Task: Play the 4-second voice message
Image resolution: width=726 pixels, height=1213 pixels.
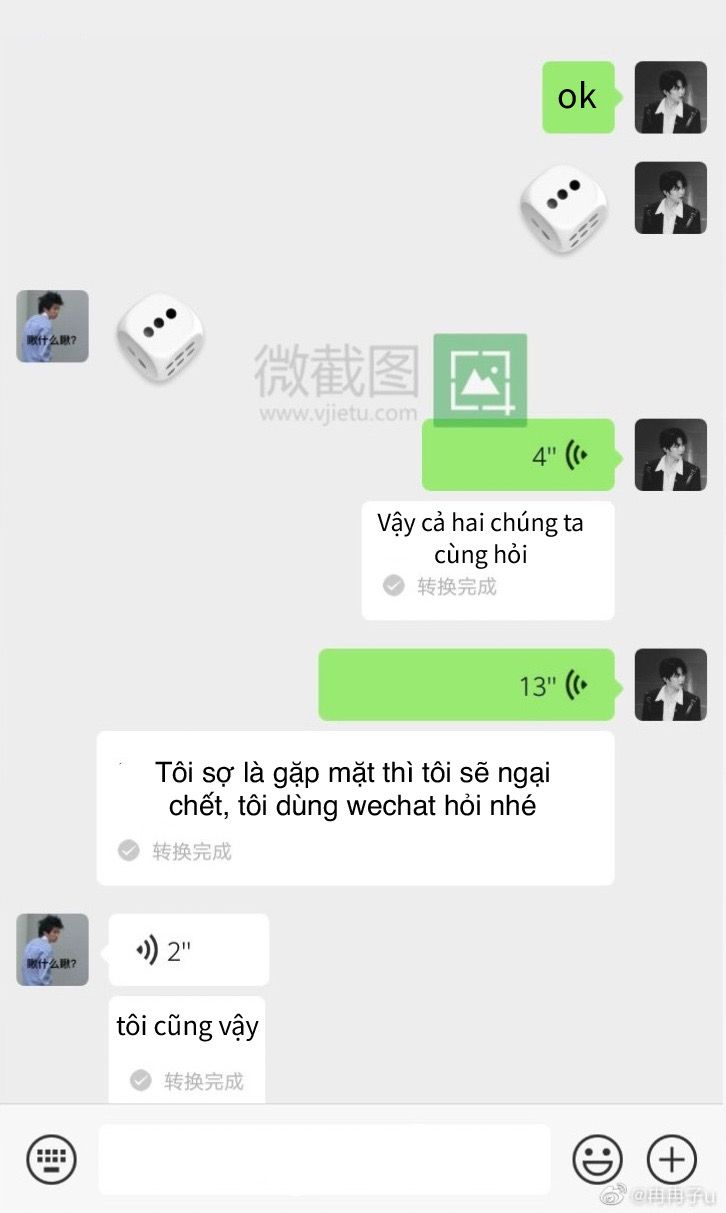Action: (519, 455)
